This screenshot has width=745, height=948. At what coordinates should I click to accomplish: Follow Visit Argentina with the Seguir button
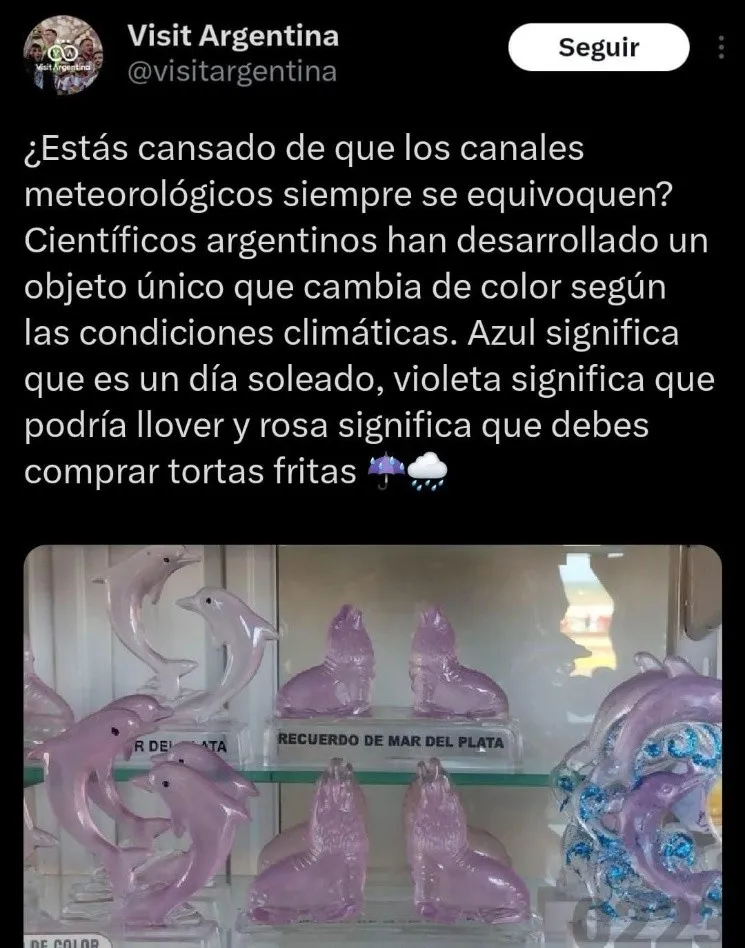[598, 48]
